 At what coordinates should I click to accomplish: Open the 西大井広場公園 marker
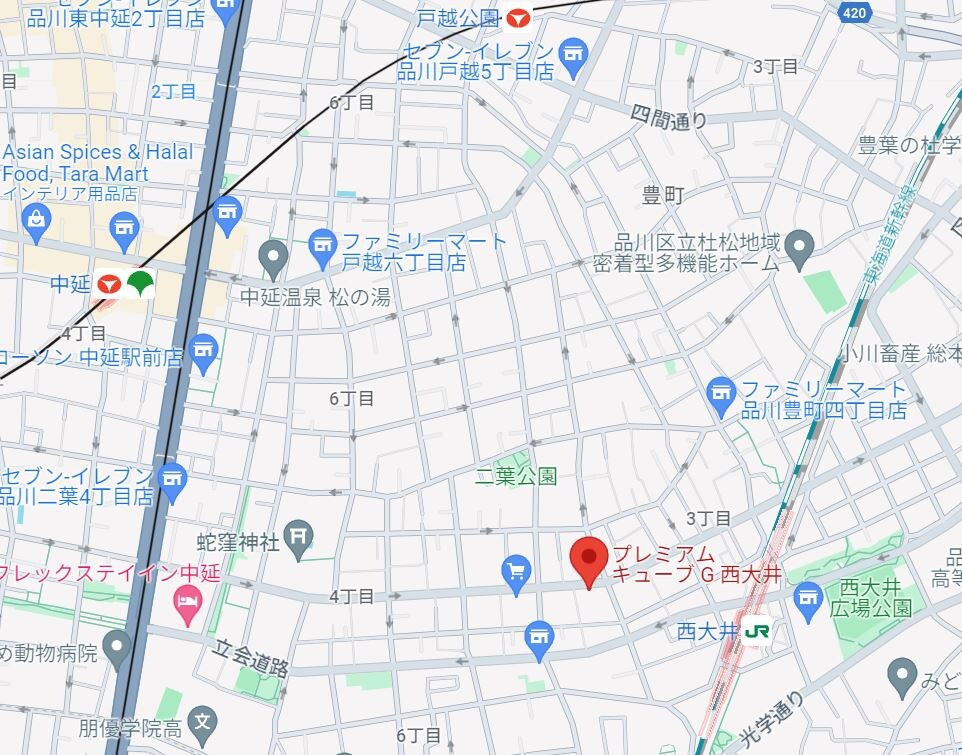(807, 600)
